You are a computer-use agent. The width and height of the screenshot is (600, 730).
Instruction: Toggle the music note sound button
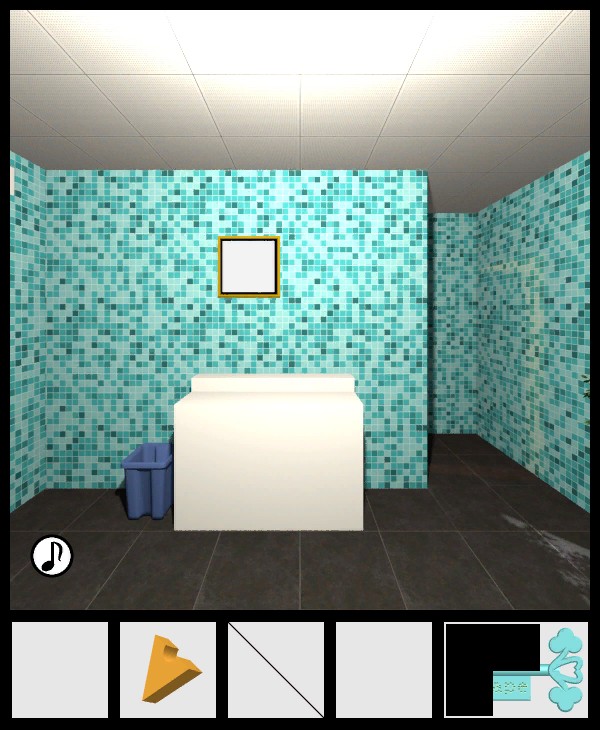(52, 556)
